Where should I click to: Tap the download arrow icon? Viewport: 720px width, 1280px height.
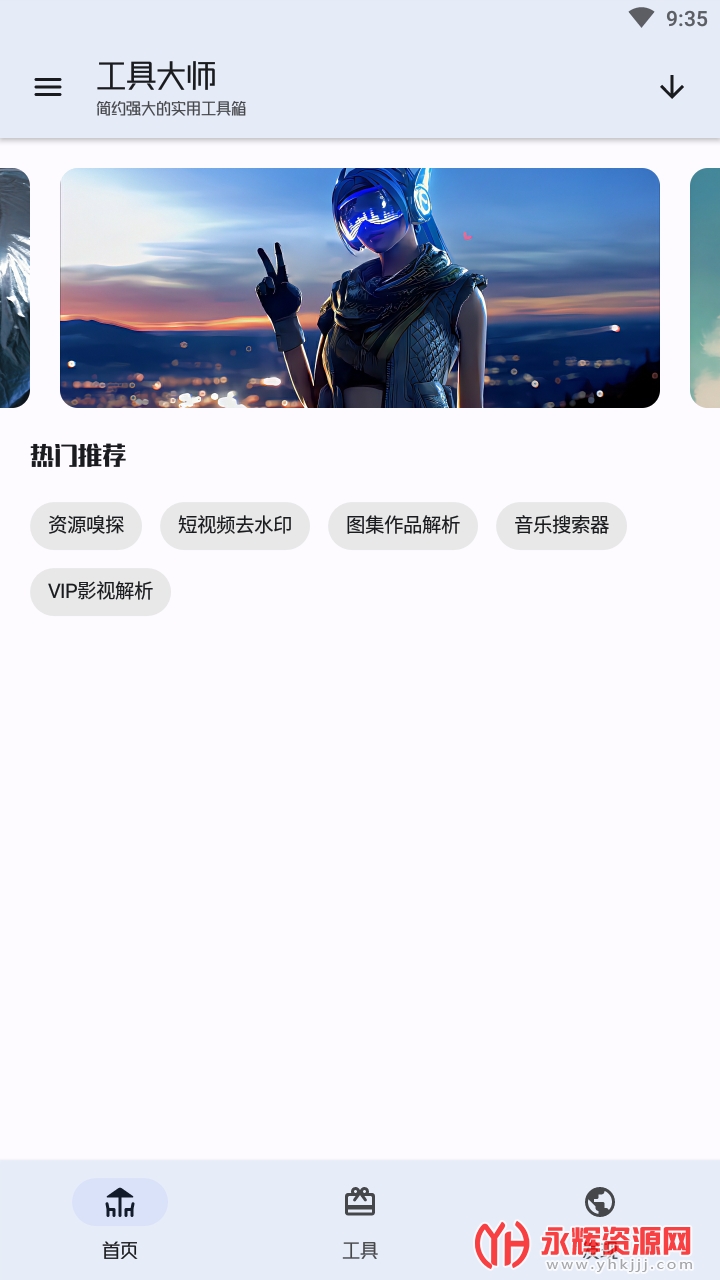(672, 88)
